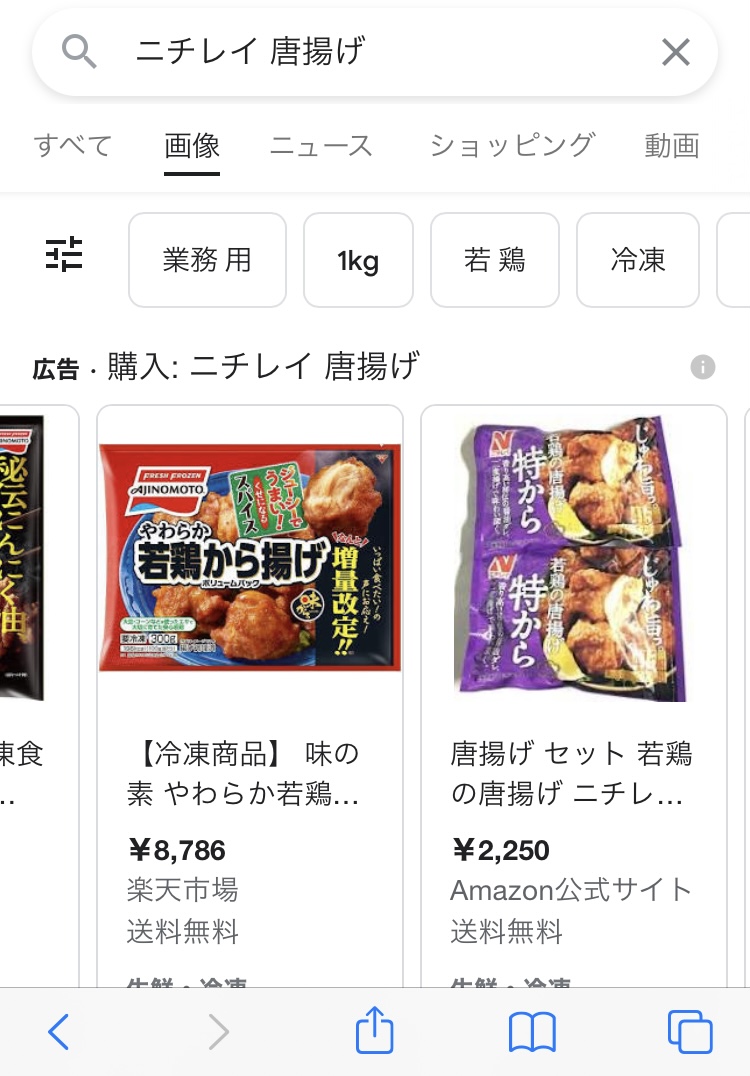Go back to the previous page
750x1076 pixels.
click(59, 1031)
